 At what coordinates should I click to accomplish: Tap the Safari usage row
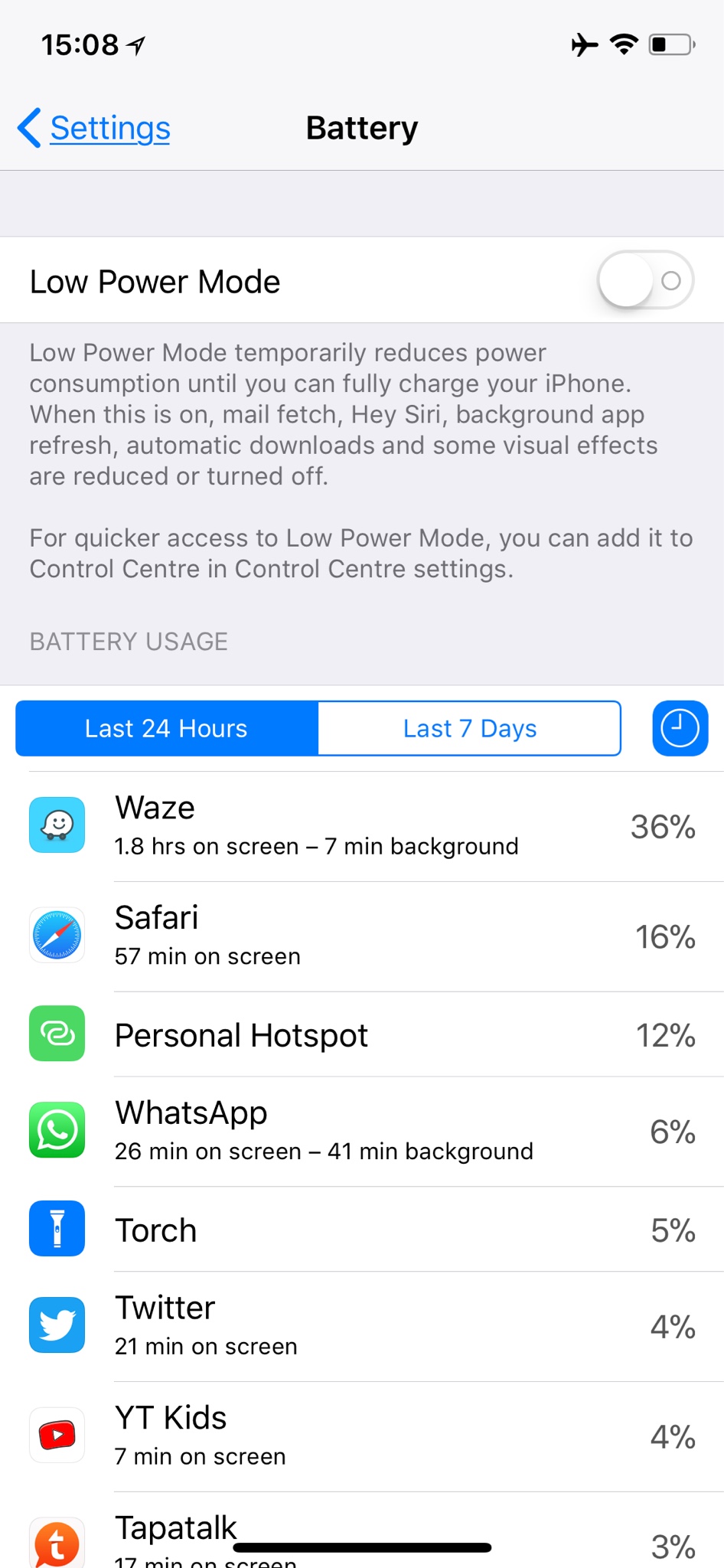[x=362, y=936]
